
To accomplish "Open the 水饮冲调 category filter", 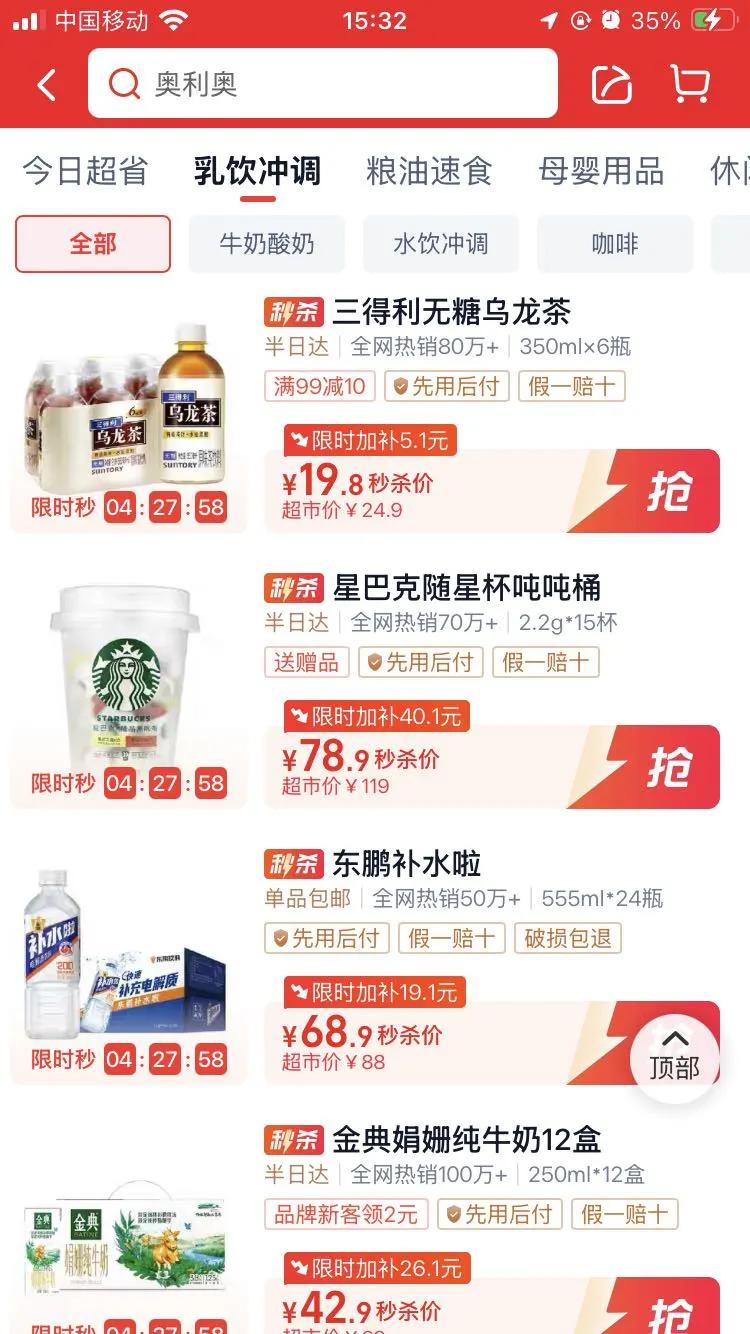I will pyautogui.click(x=440, y=244).
